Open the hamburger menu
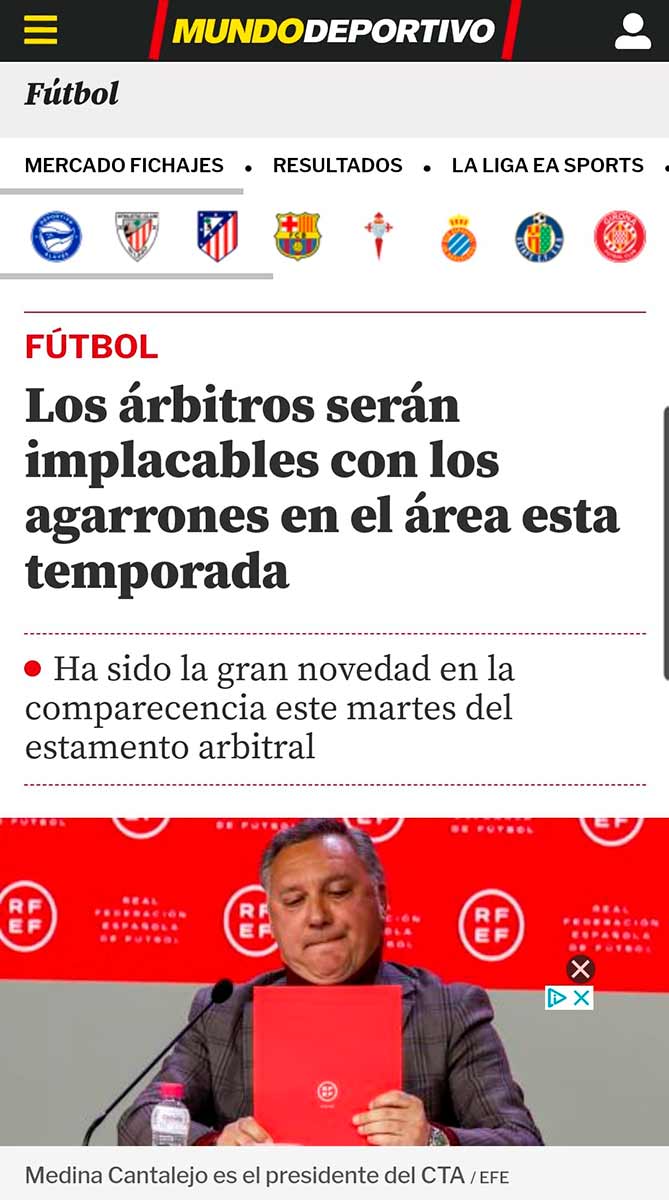Viewport: 669px width, 1200px height. 41,30
